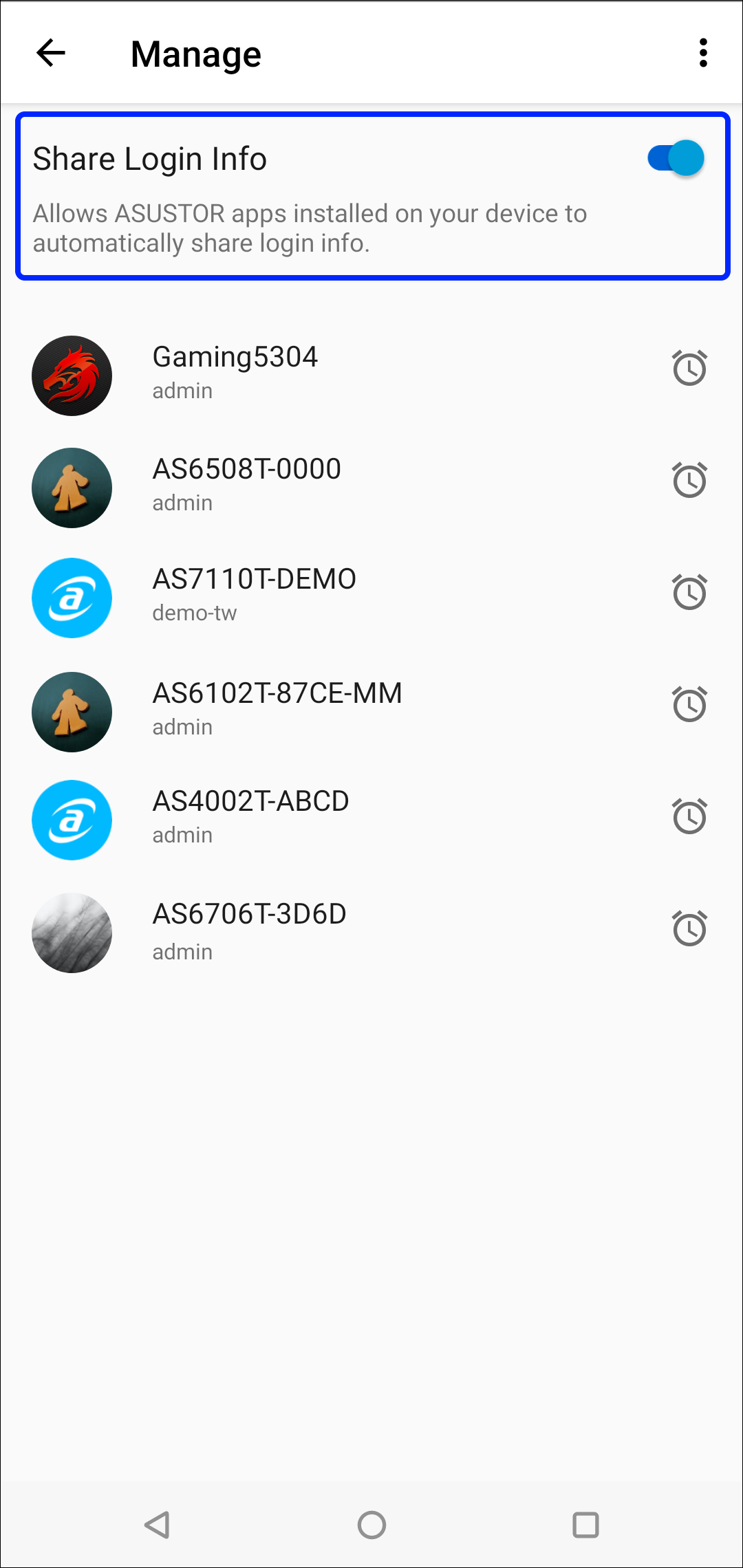Tap the clock icon beside AS6508T-0000
743x1568 pixels.
[689, 480]
